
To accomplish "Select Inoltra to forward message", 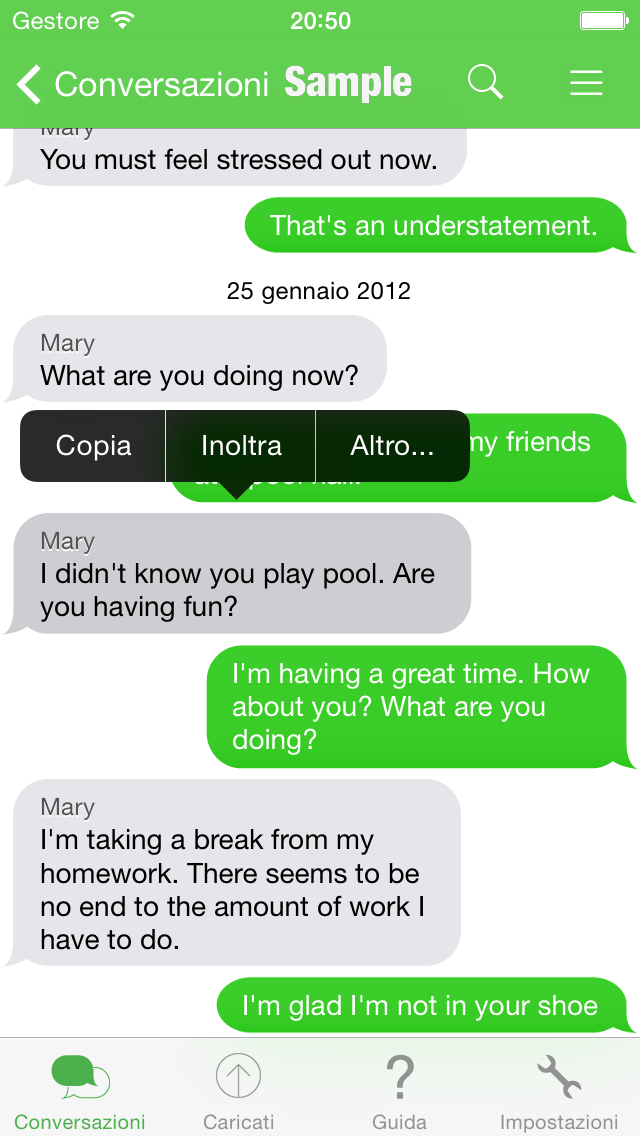I will point(241,446).
